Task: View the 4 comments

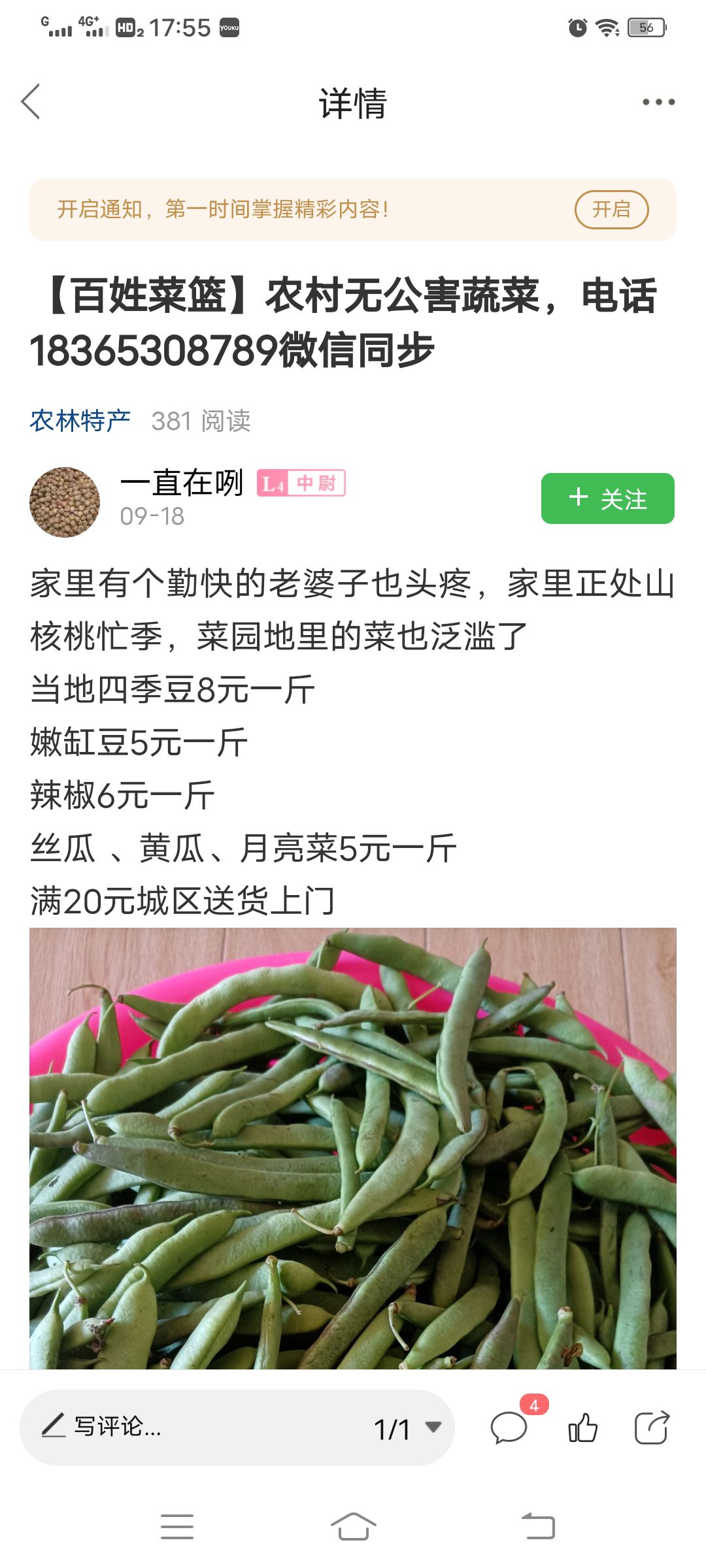Action: click(509, 1428)
